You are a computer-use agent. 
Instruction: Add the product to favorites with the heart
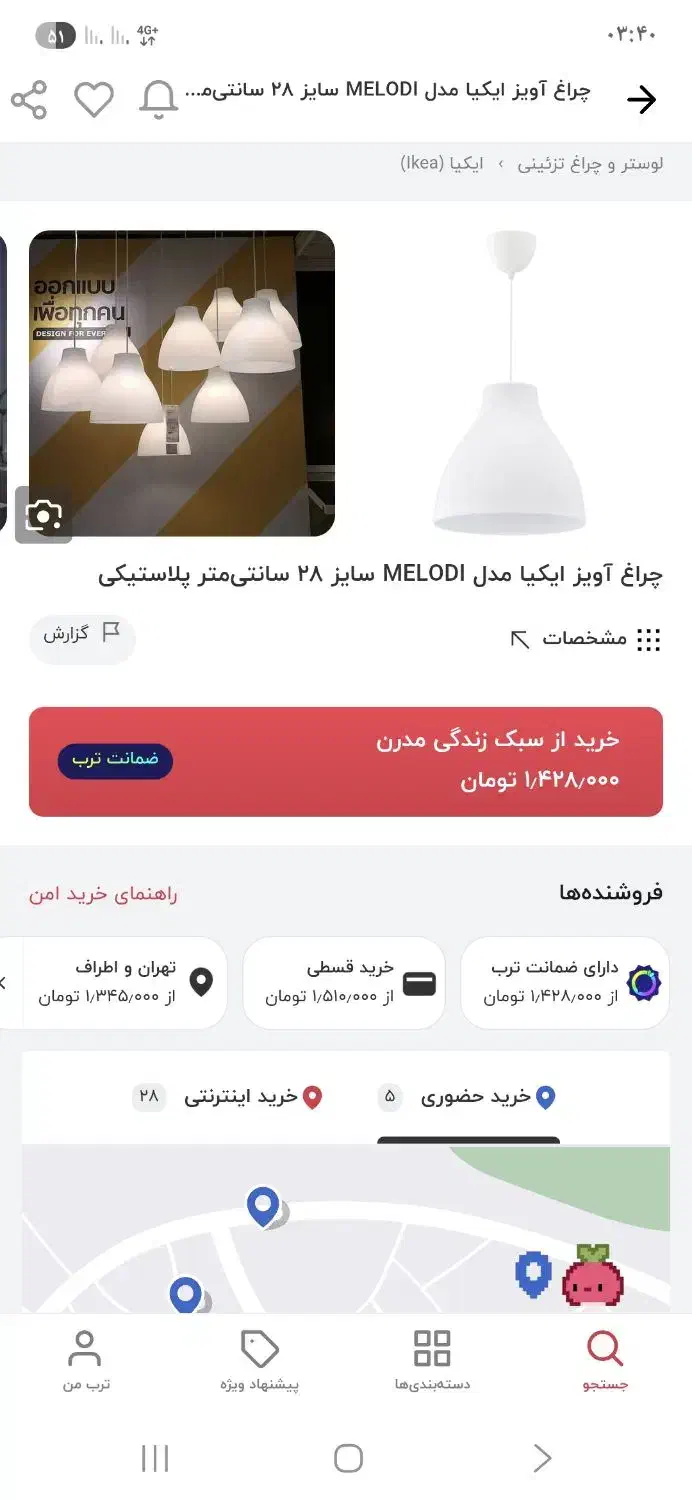tap(94, 100)
